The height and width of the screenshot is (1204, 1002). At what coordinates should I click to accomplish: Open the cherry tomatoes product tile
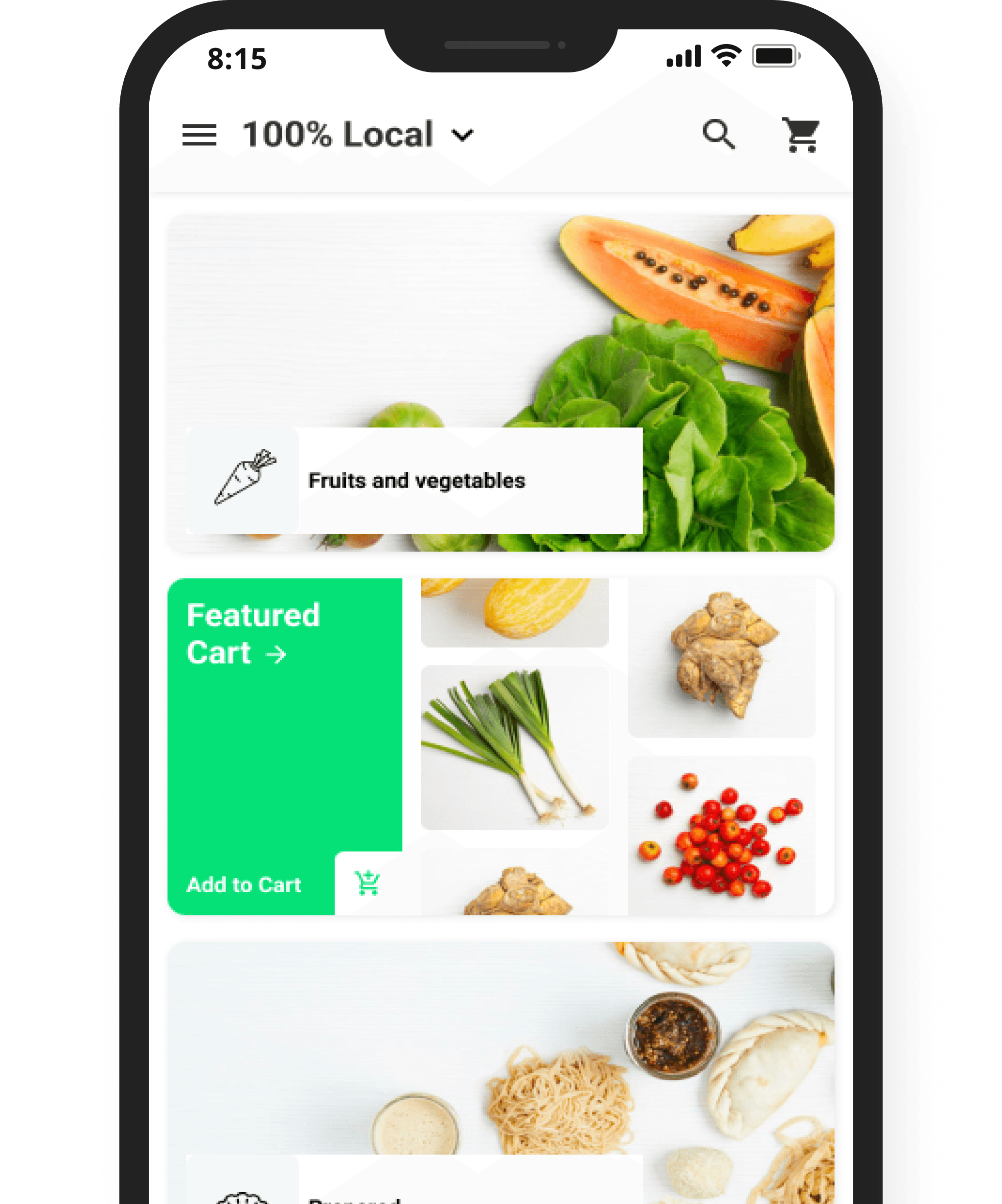[721, 835]
